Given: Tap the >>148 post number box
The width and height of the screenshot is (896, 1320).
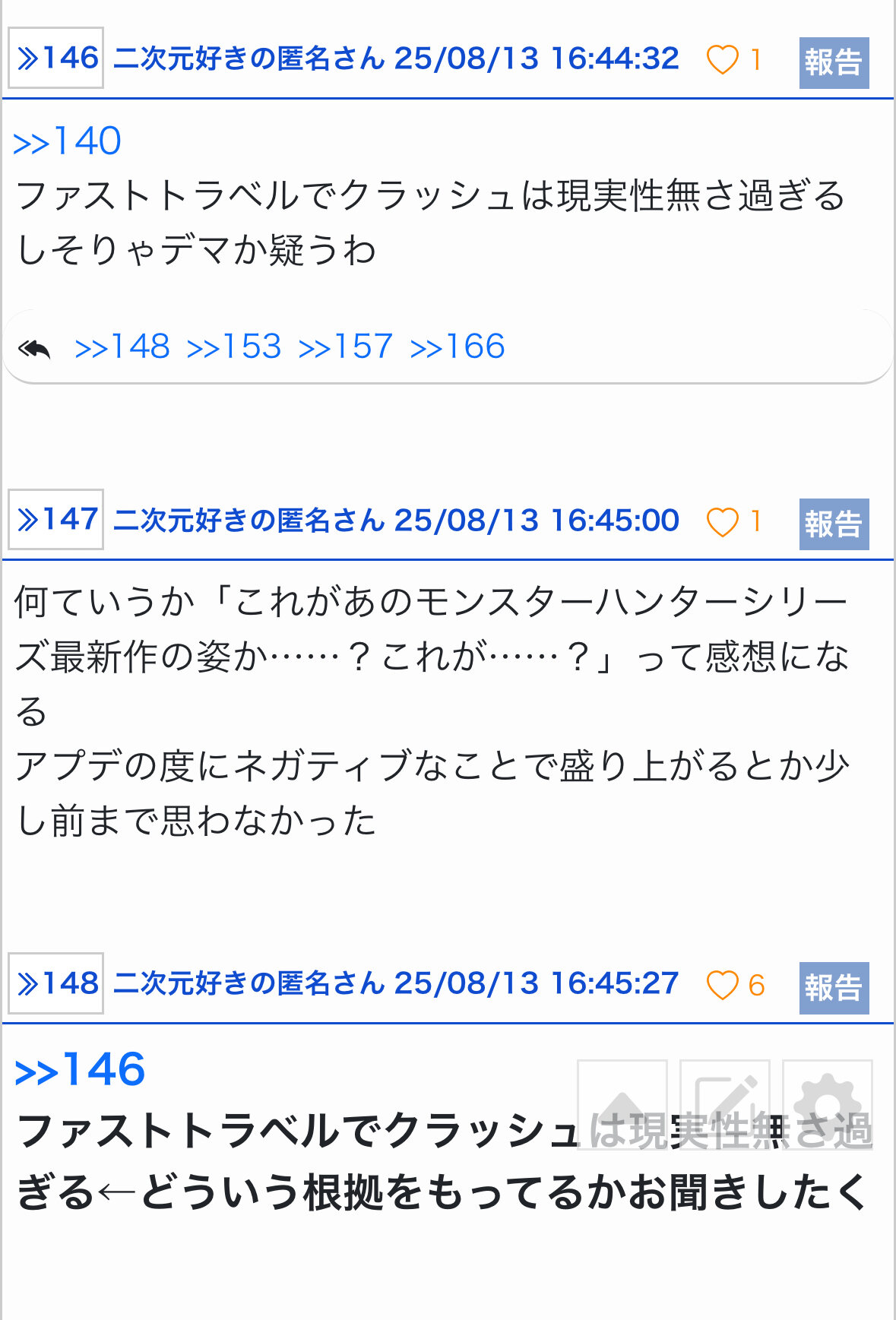Looking at the screenshot, I should 55,983.
